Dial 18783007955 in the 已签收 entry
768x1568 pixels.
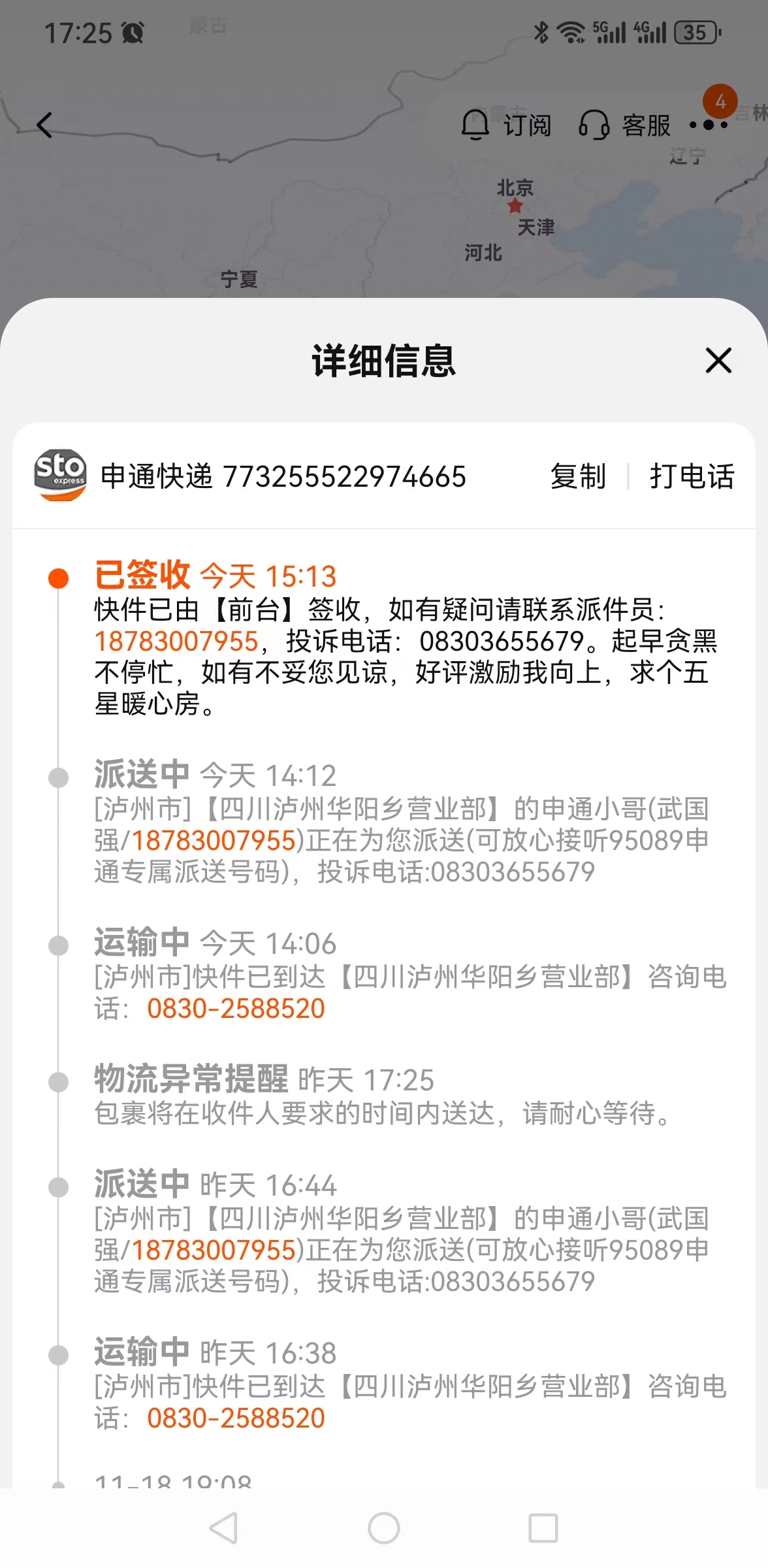click(177, 642)
